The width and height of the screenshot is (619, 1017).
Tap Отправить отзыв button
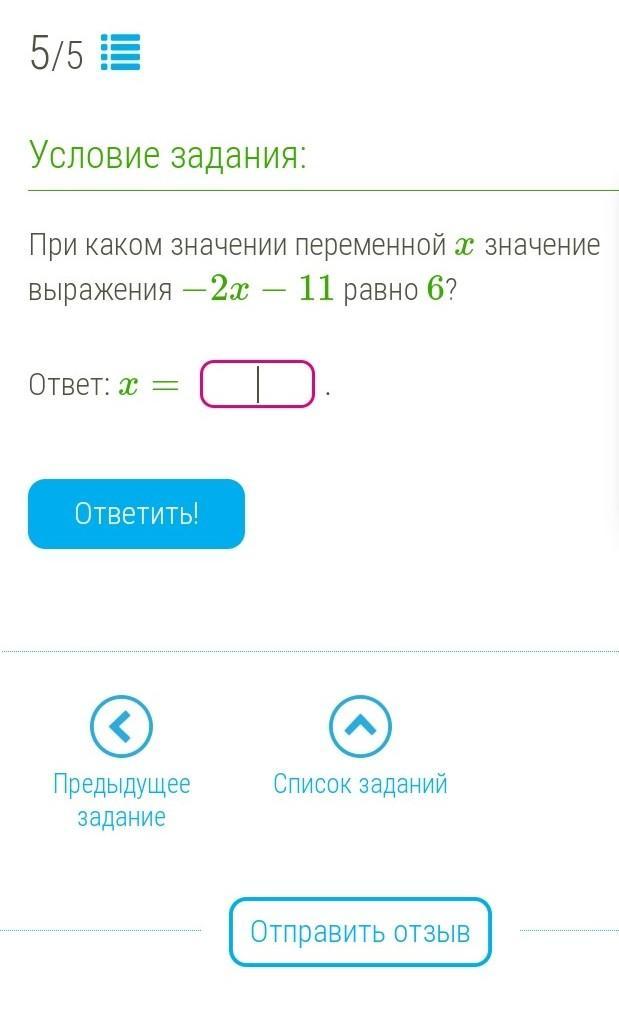[360, 932]
